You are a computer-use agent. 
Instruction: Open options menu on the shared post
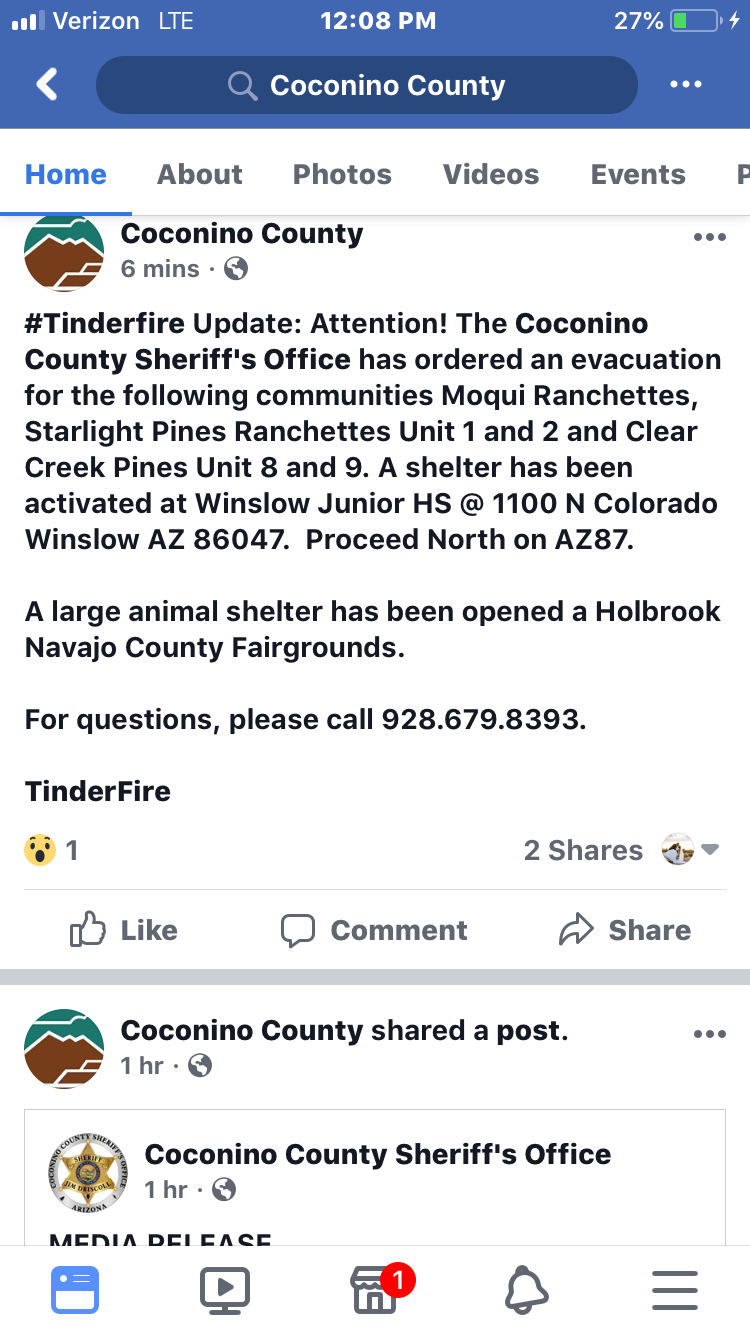[x=709, y=1034]
